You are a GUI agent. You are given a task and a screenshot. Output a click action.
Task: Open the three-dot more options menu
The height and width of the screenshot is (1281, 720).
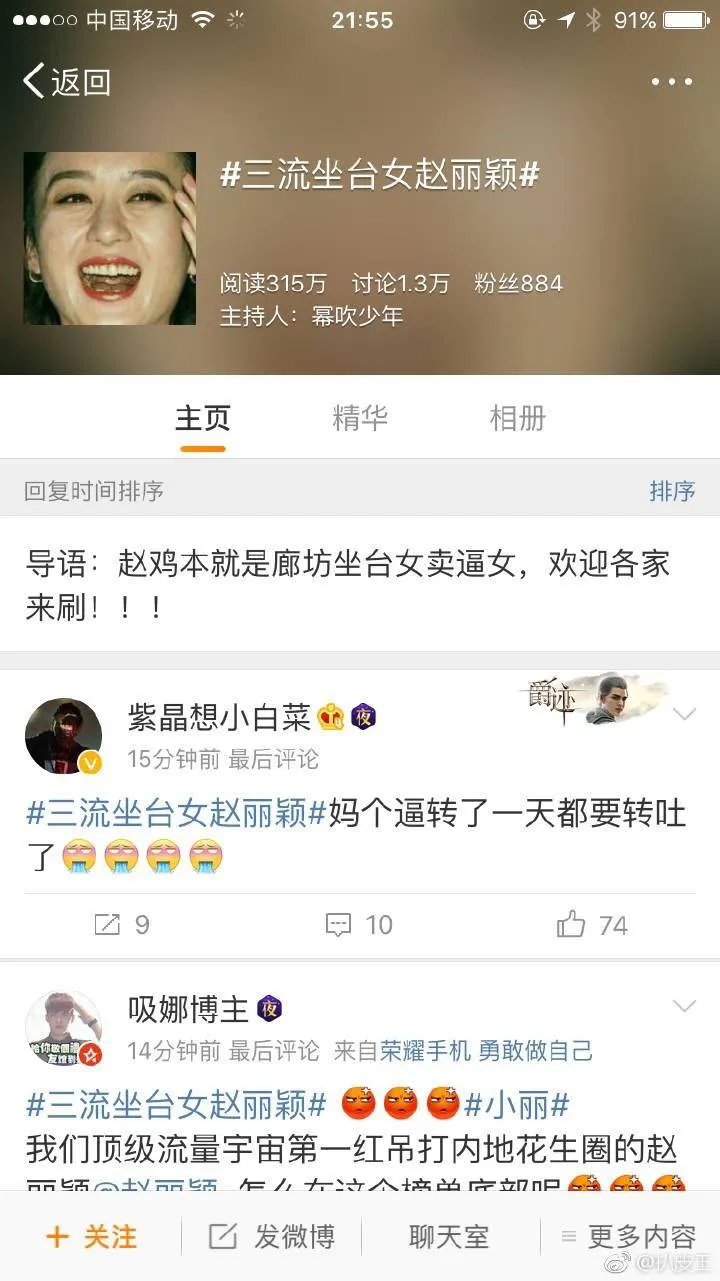(x=671, y=82)
